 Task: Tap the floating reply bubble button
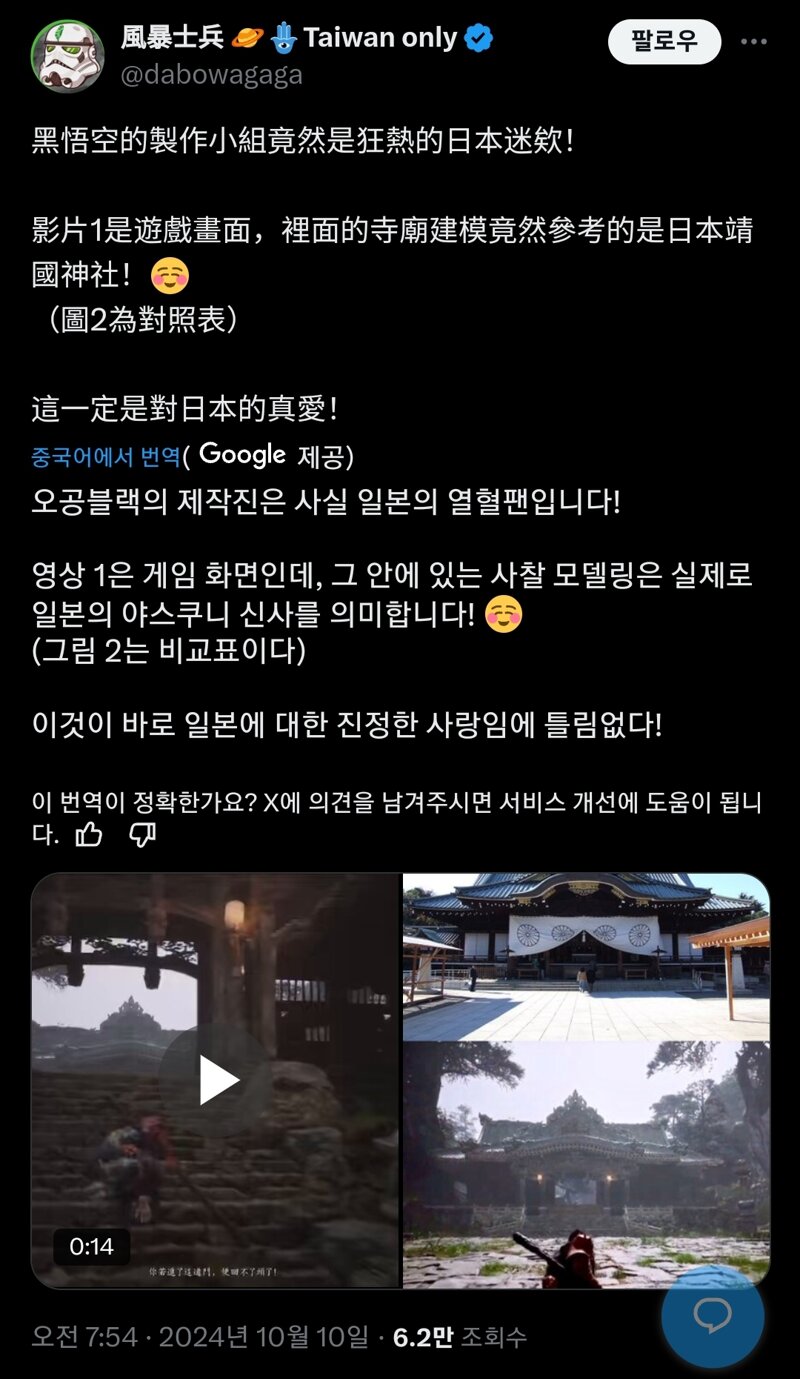(712, 1315)
